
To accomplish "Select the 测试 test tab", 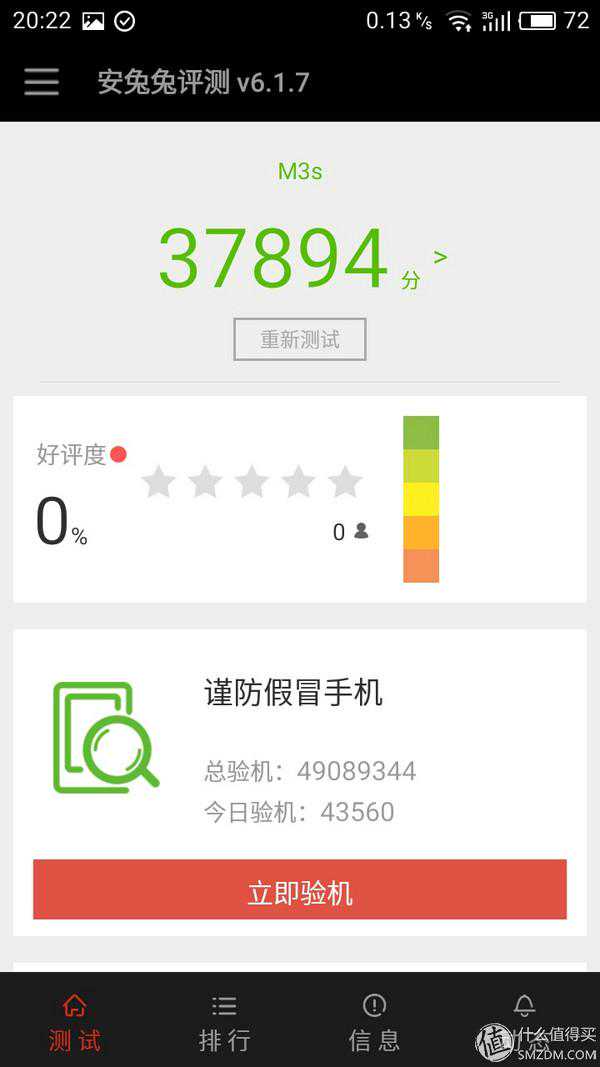I will point(74,1023).
